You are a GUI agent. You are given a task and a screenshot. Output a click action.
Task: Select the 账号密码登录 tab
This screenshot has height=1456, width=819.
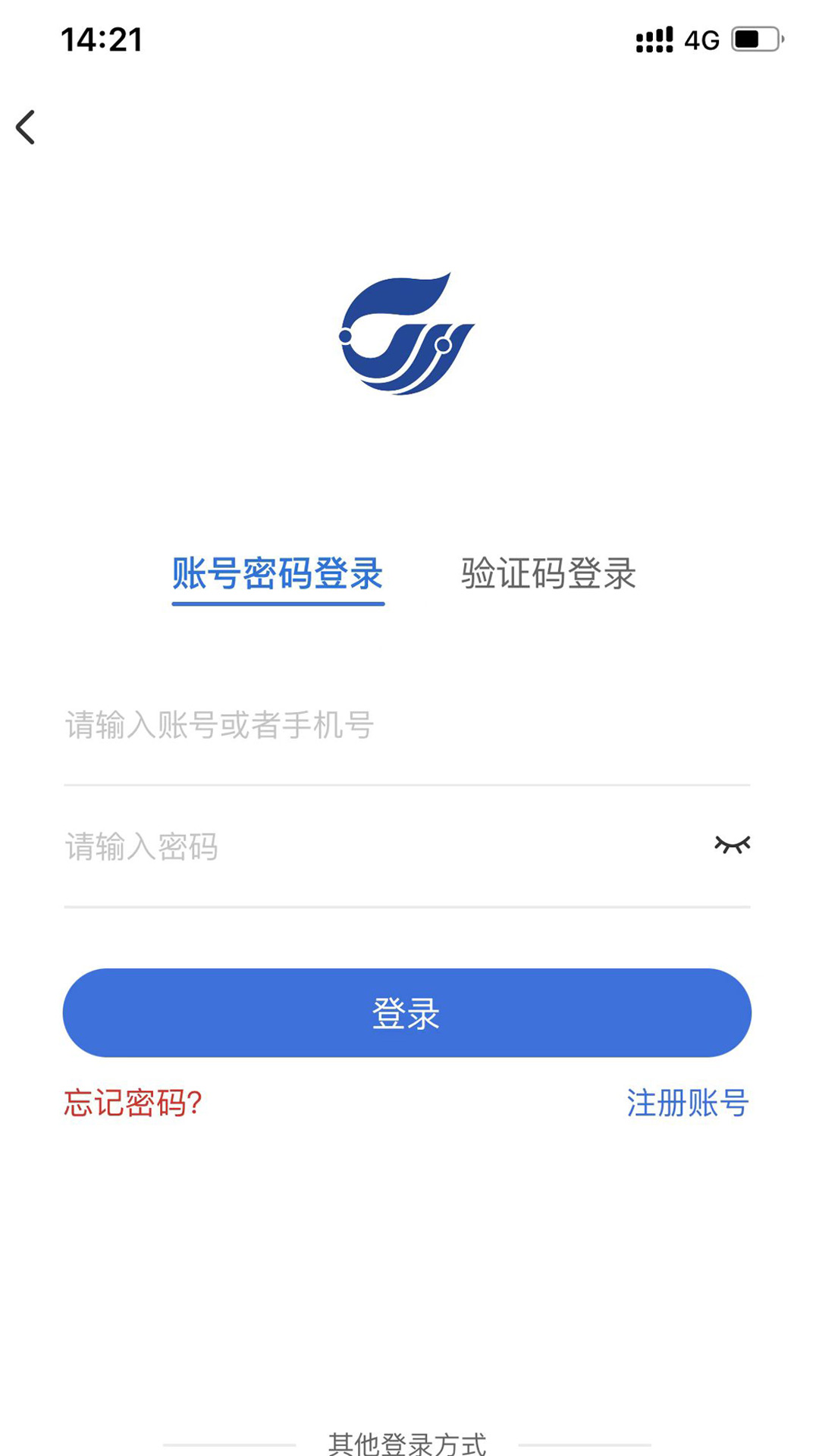(x=278, y=574)
